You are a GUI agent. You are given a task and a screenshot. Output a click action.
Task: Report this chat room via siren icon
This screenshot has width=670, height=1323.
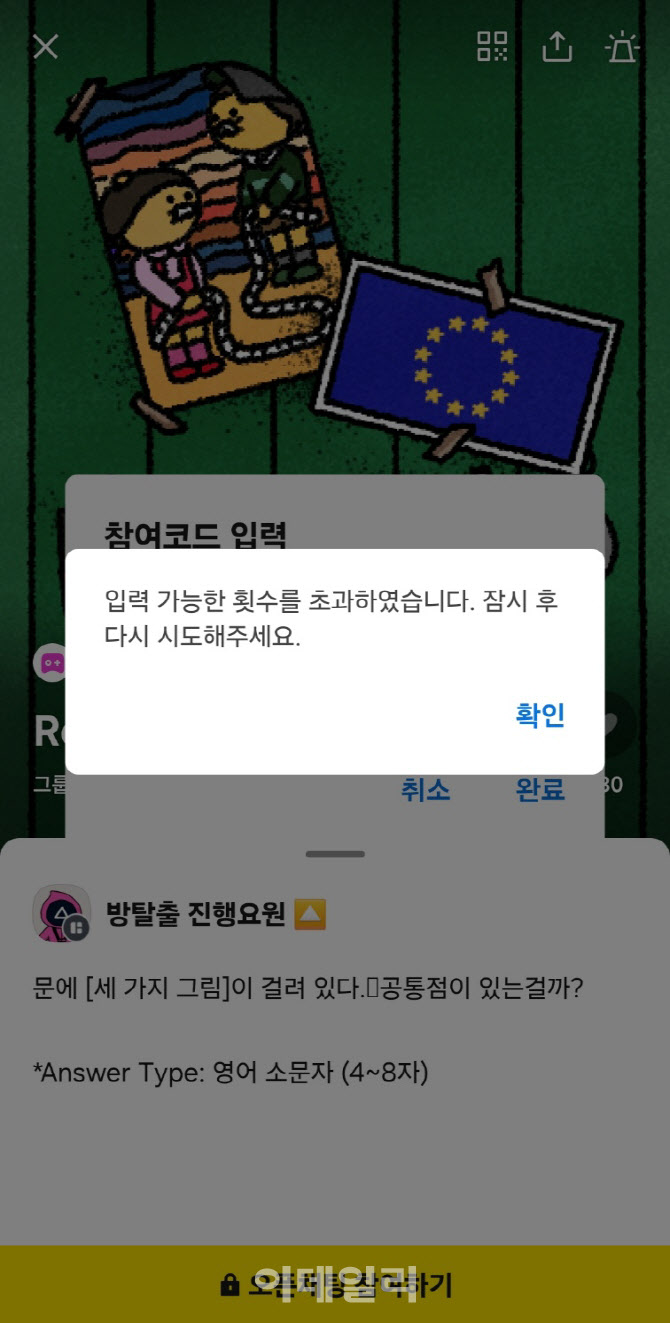pyautogui.click(x=622, y=46)
